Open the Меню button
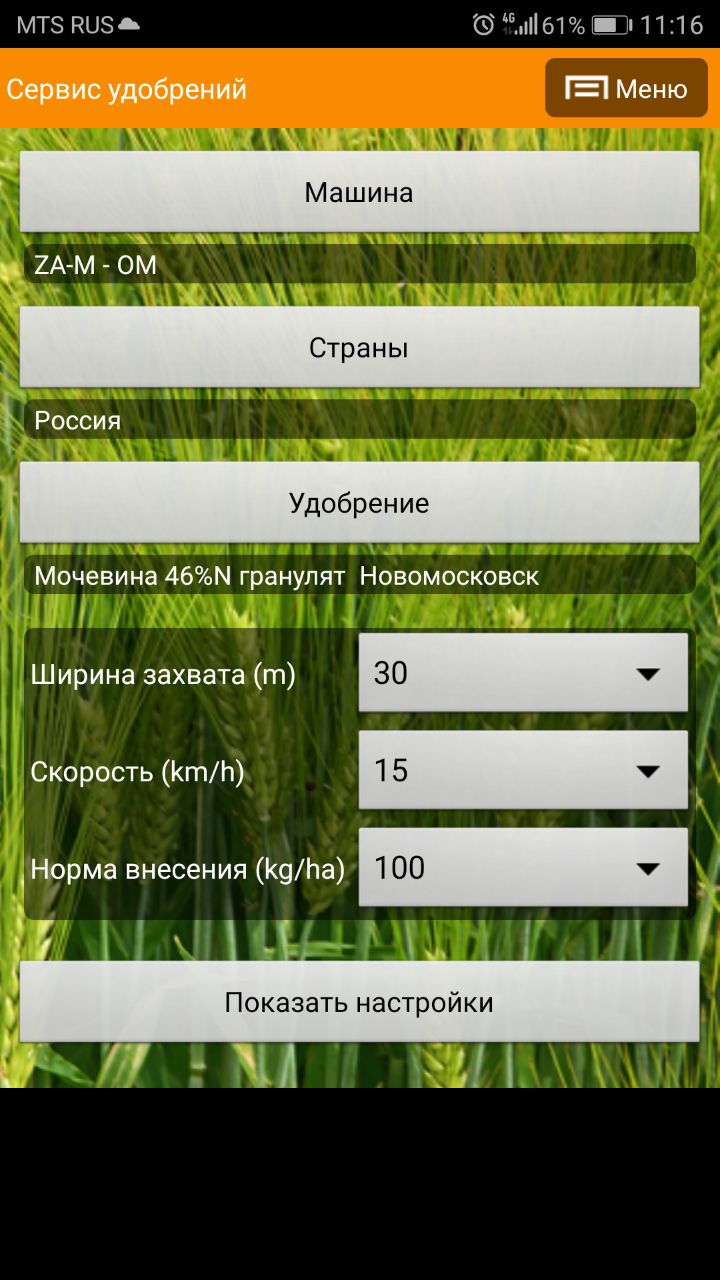720x1280 pixels. 626,88
